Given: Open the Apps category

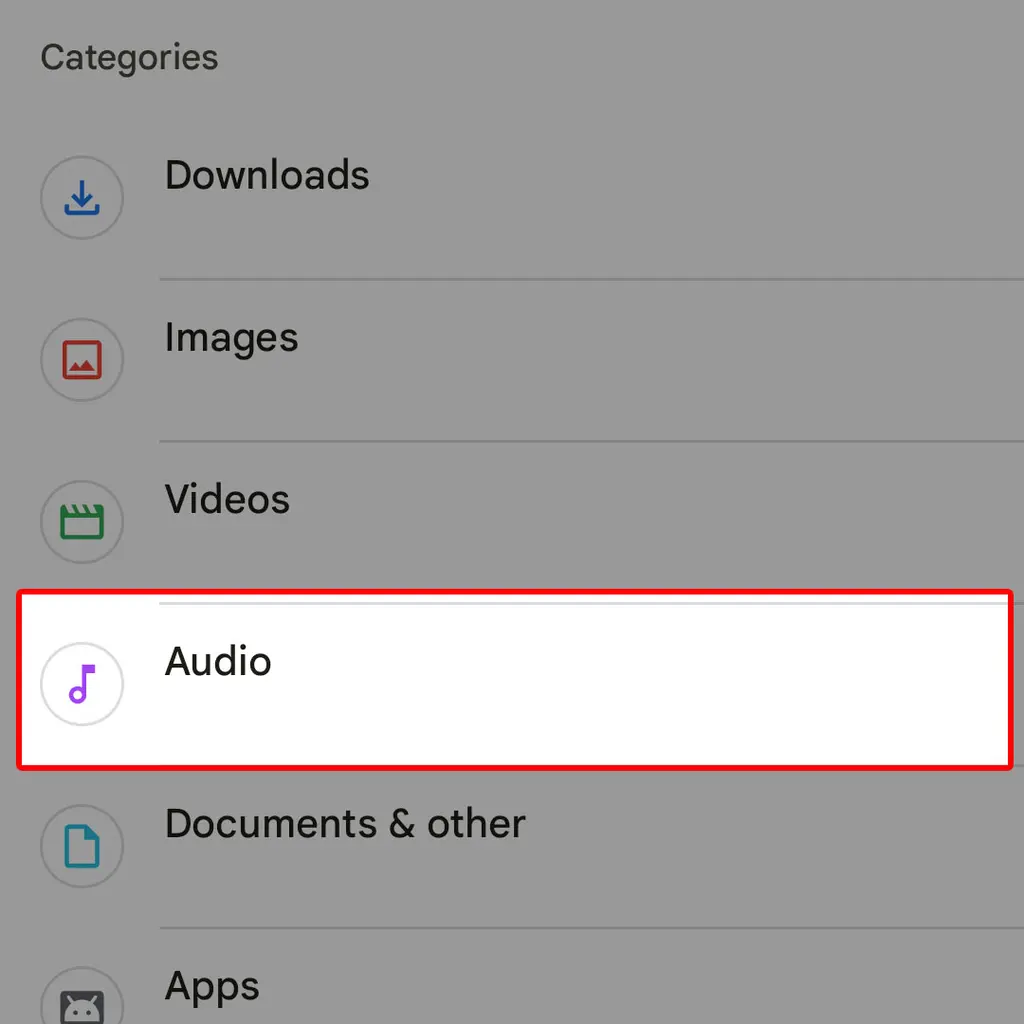Looking at the screenshot, I should click(212, 987).
